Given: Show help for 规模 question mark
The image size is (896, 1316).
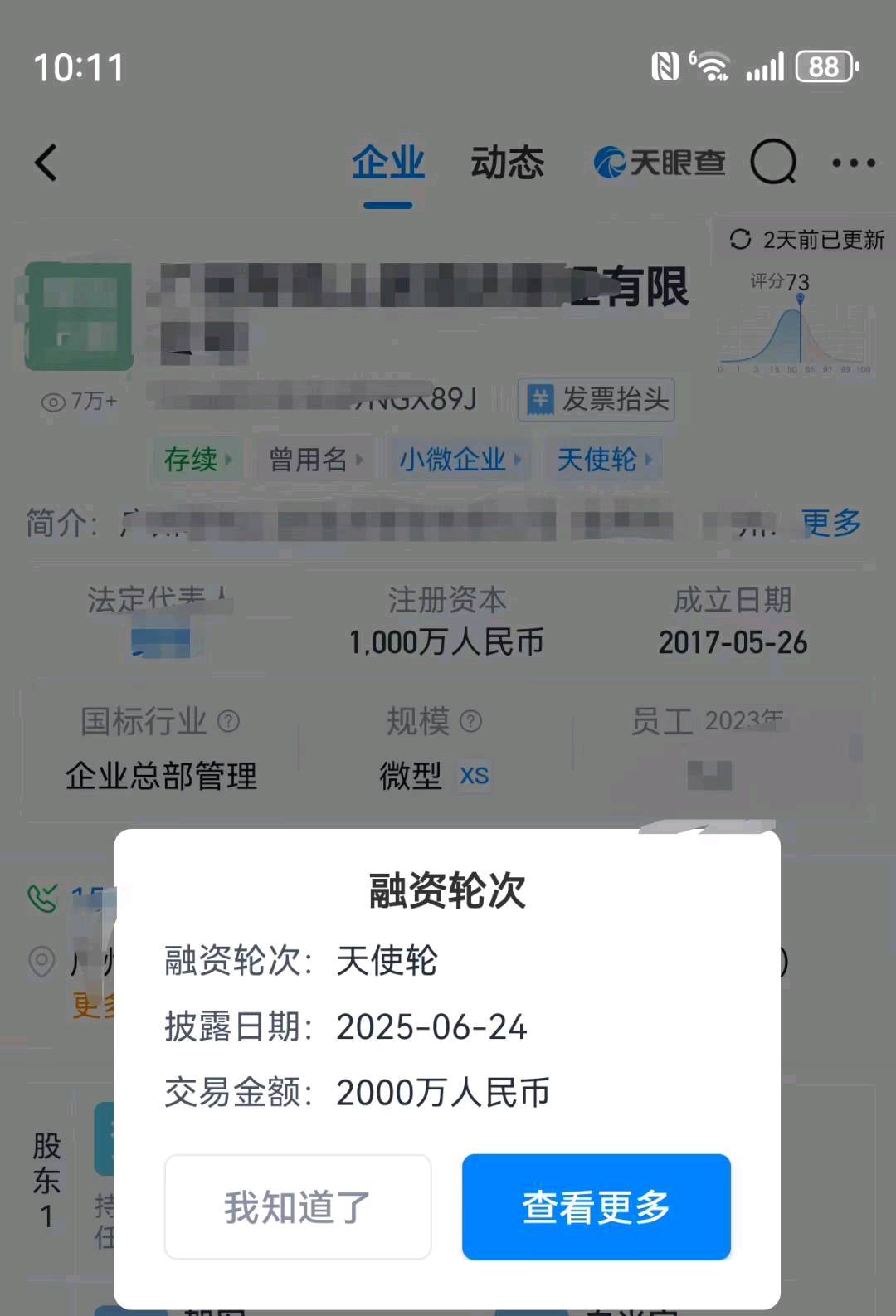Looking at the screenshot, I should click(470, 722).
